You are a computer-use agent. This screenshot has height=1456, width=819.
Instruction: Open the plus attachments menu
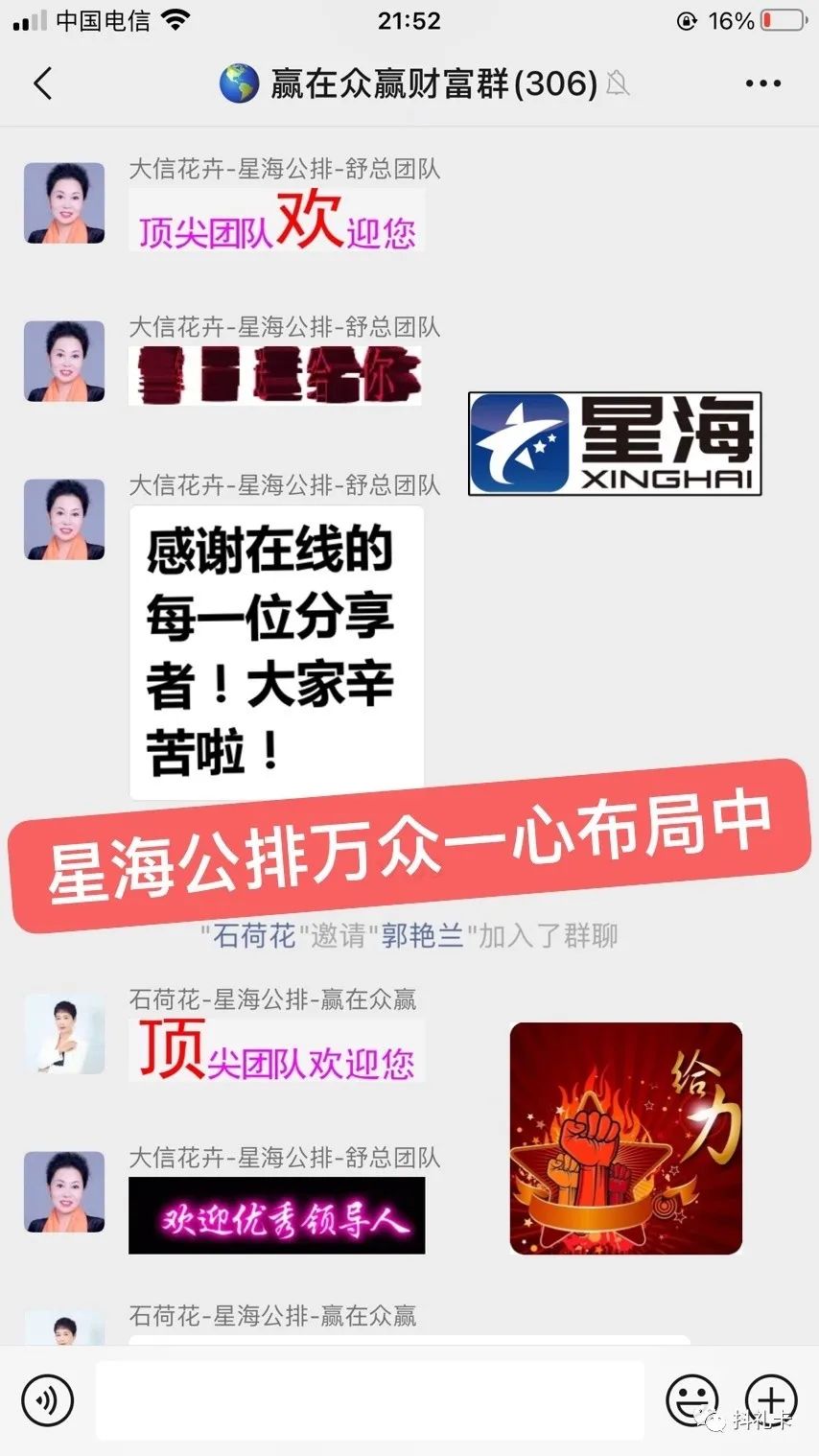[771, 1399]
